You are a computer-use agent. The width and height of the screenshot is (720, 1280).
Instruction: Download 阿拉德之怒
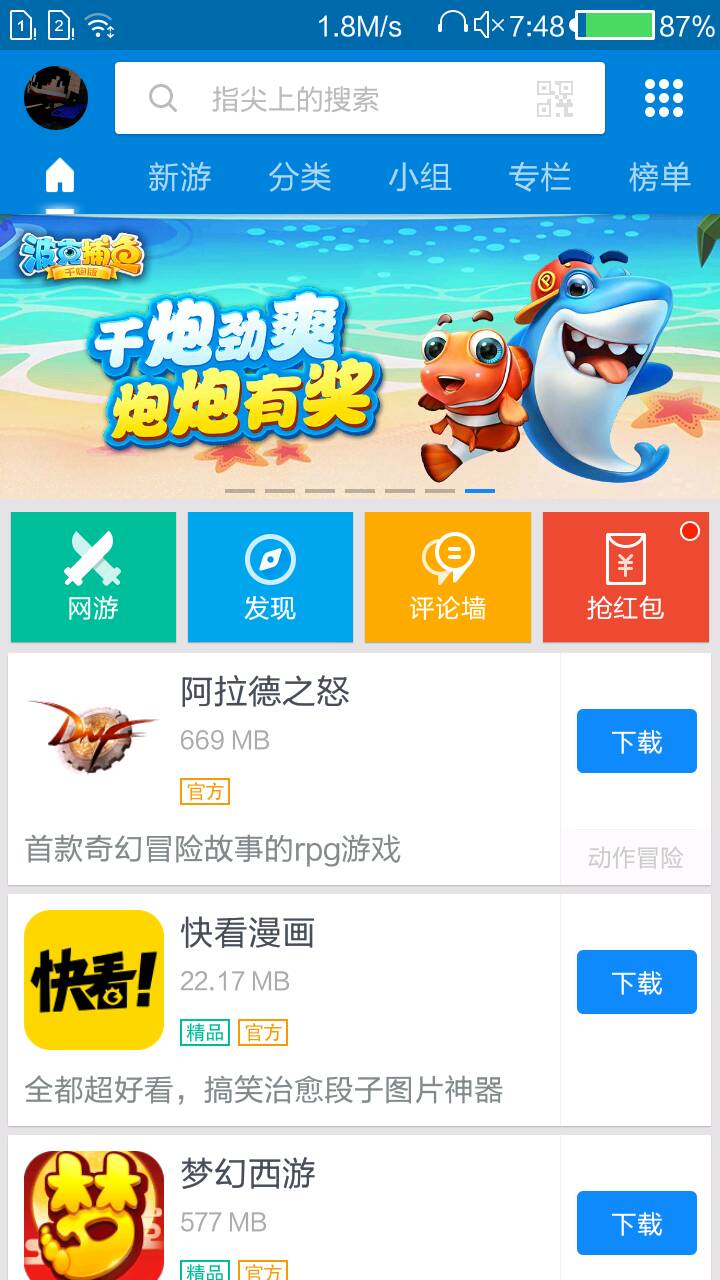coord(636,741)
